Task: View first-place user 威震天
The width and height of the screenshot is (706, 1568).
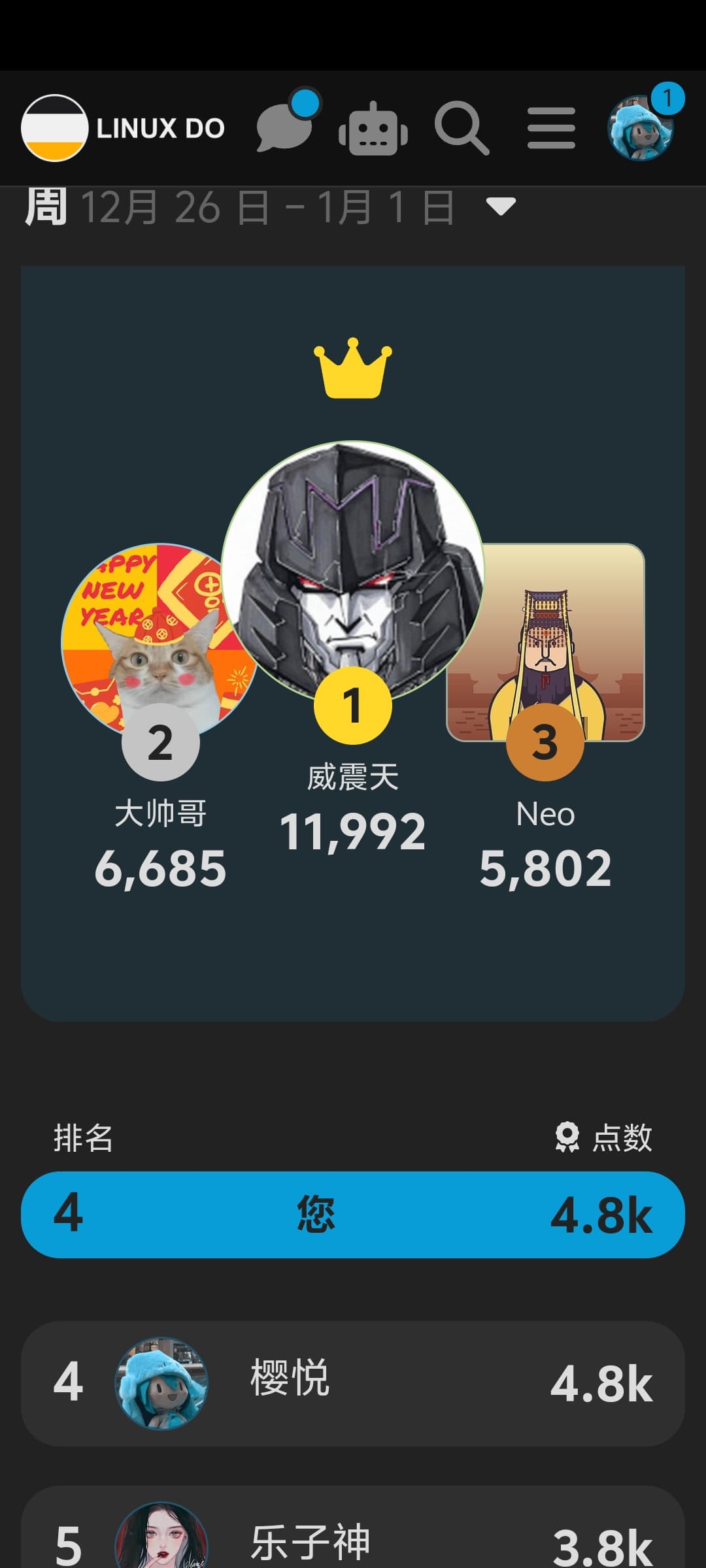Action: coord(352,572)
